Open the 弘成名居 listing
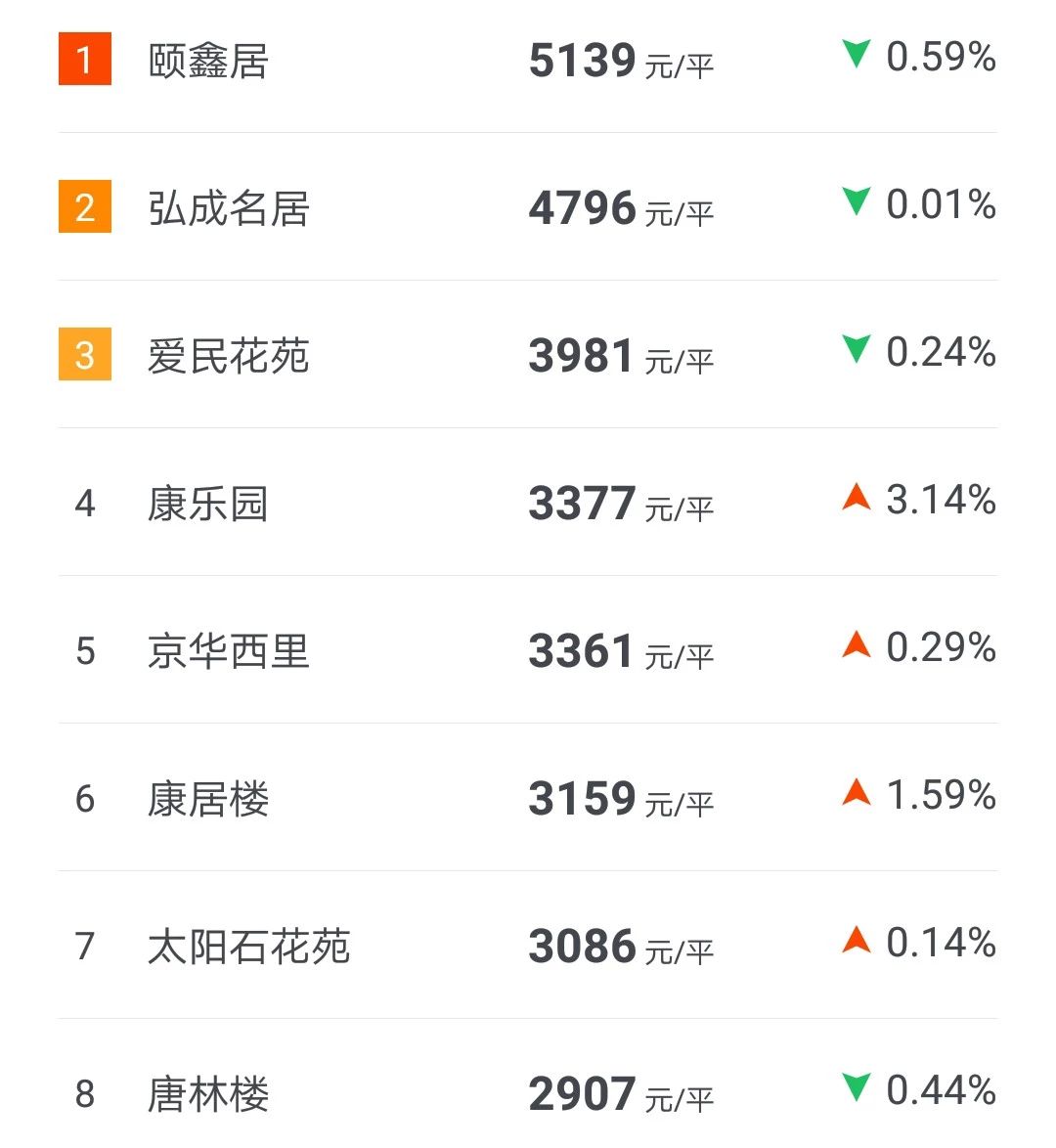This screenshot has height=1148, width=1056. point(229,208)
